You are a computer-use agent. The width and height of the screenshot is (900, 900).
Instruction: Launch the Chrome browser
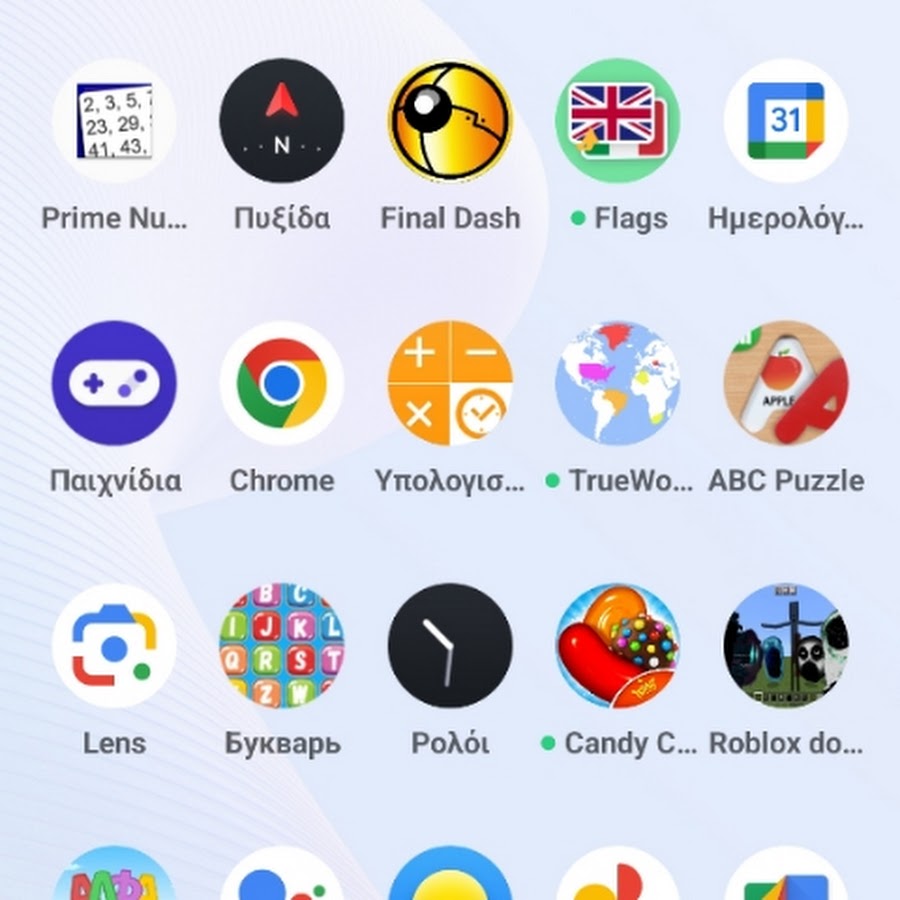coord(282,383)
